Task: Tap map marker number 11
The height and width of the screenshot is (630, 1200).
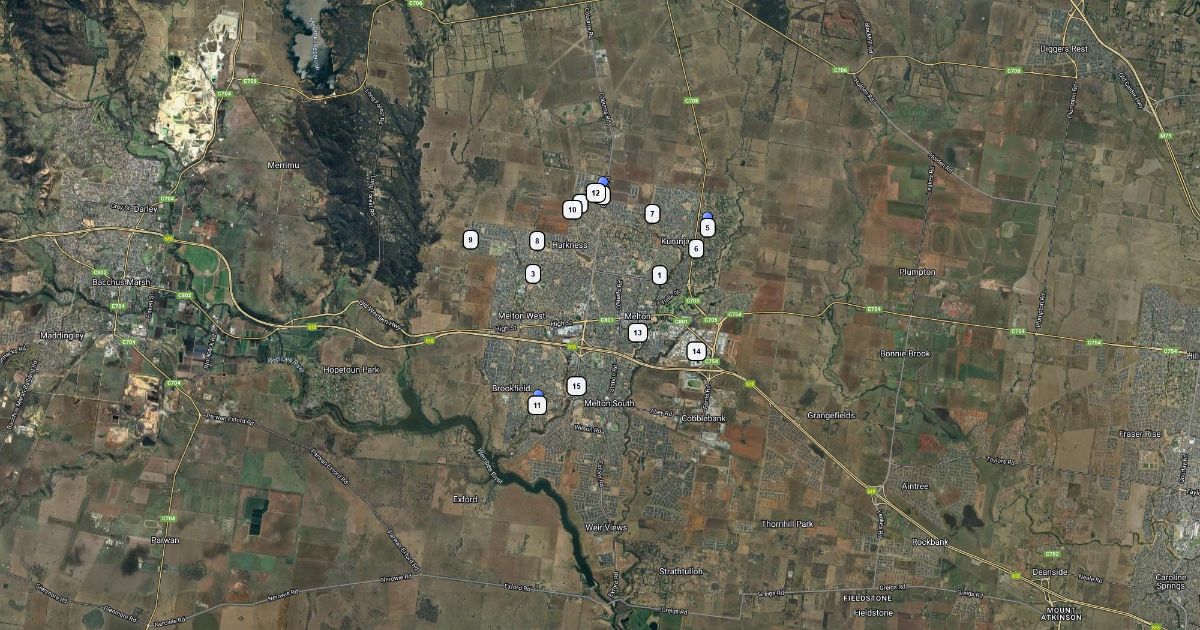Action: (x=537, y=405)
